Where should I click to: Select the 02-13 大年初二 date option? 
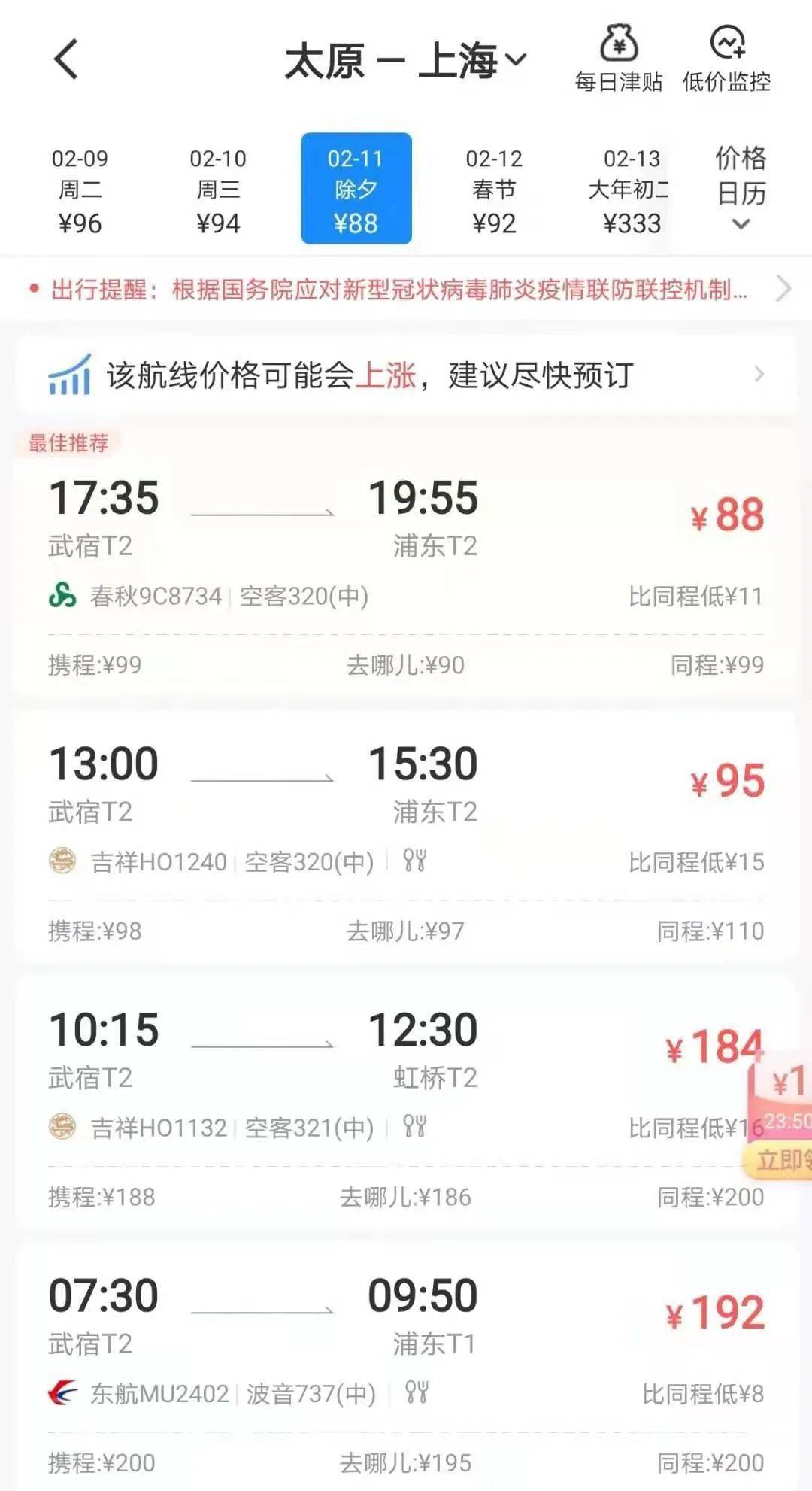click(x=630, y=188)
